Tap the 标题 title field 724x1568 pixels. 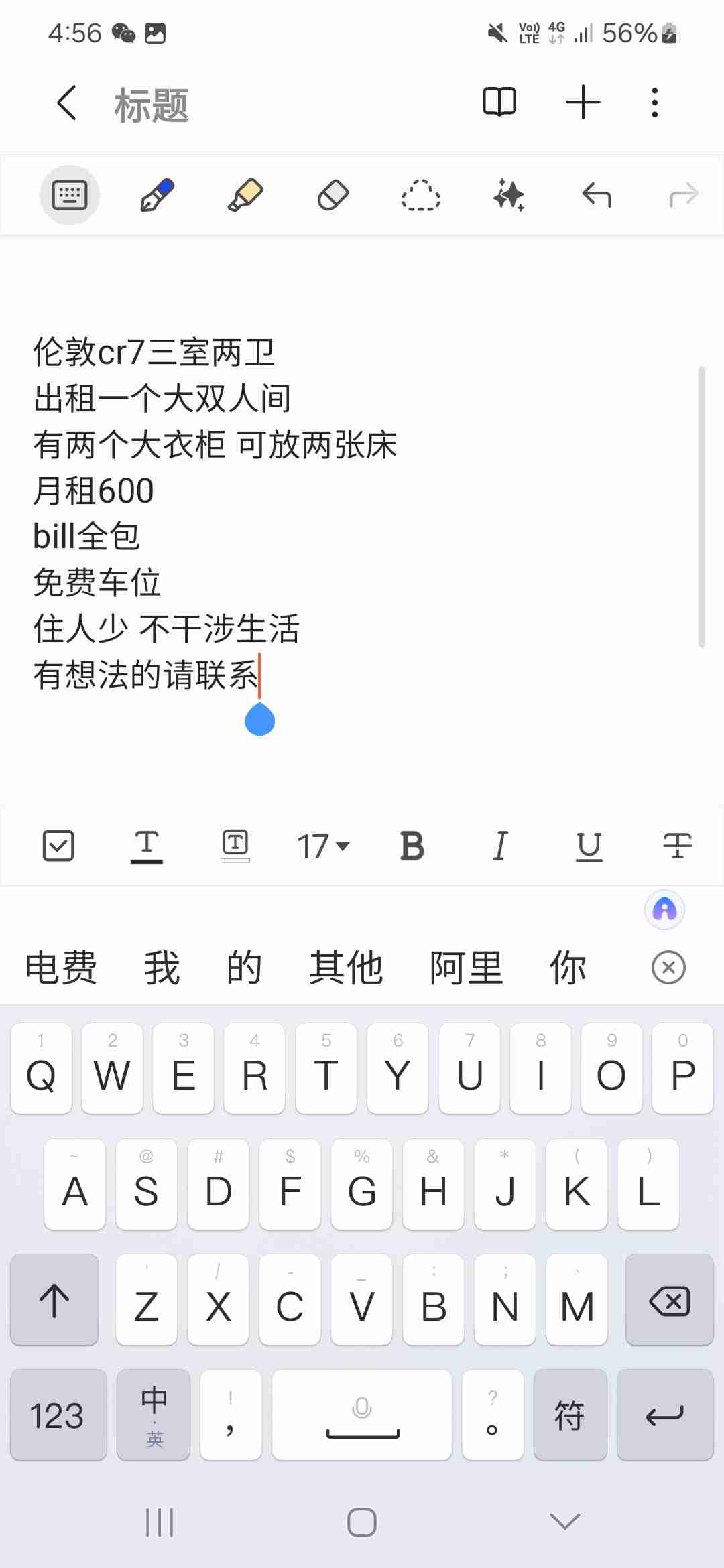[x=152, y=106]
